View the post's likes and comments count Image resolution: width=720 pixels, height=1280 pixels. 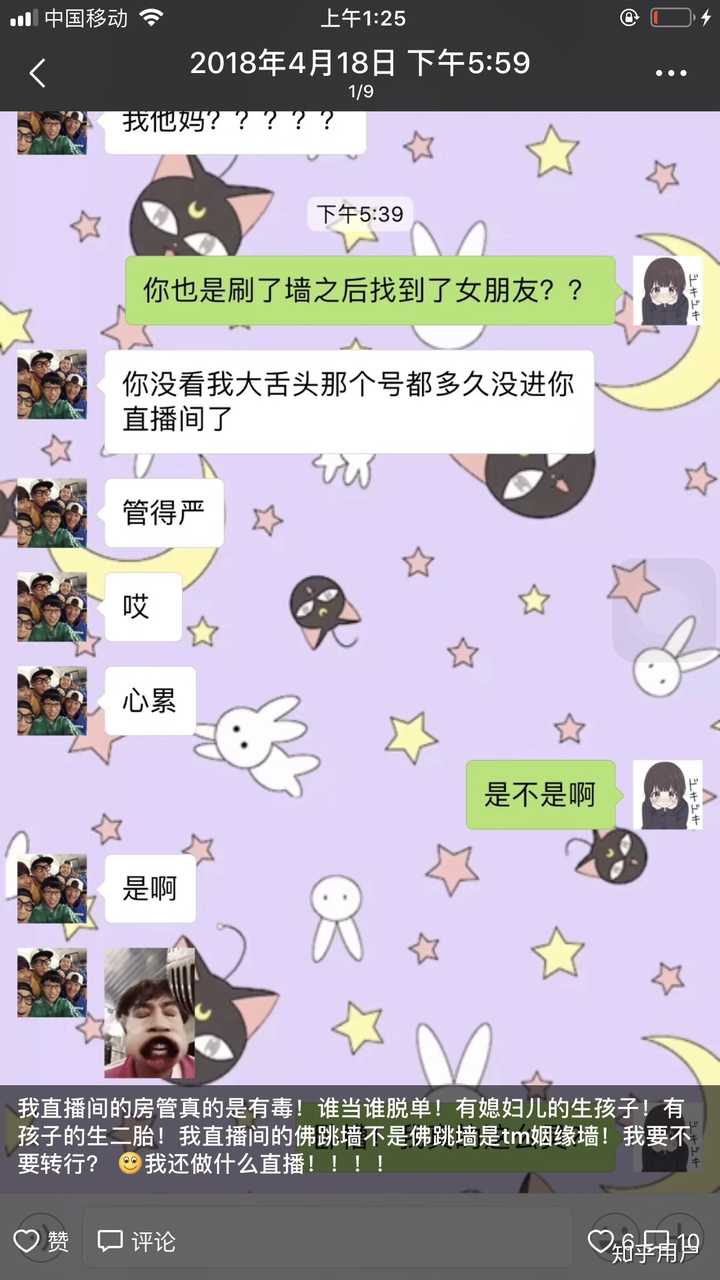pyautogui.click(x=644, y=1241)
